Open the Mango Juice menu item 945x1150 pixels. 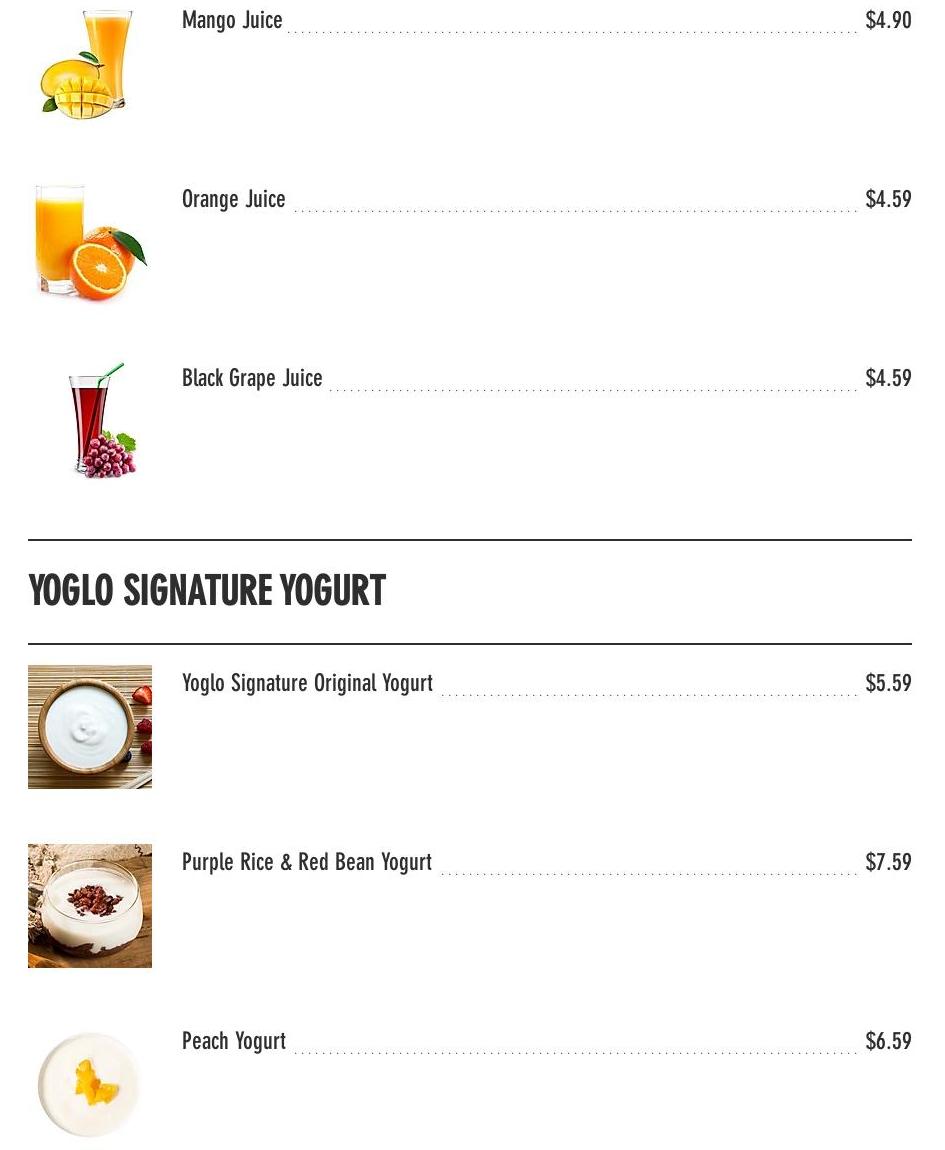click(x=232, y=21)
